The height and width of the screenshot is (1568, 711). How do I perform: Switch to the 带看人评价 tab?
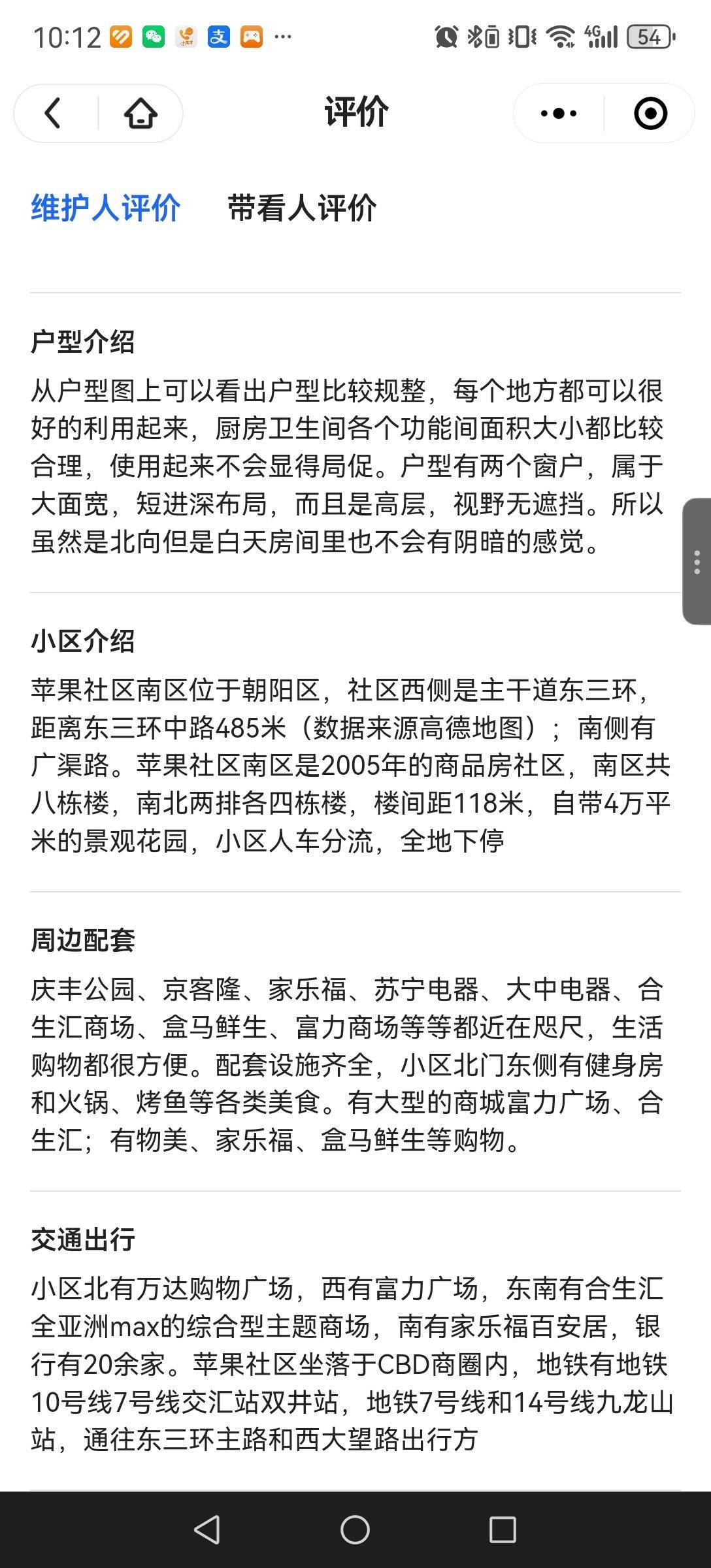302,208
